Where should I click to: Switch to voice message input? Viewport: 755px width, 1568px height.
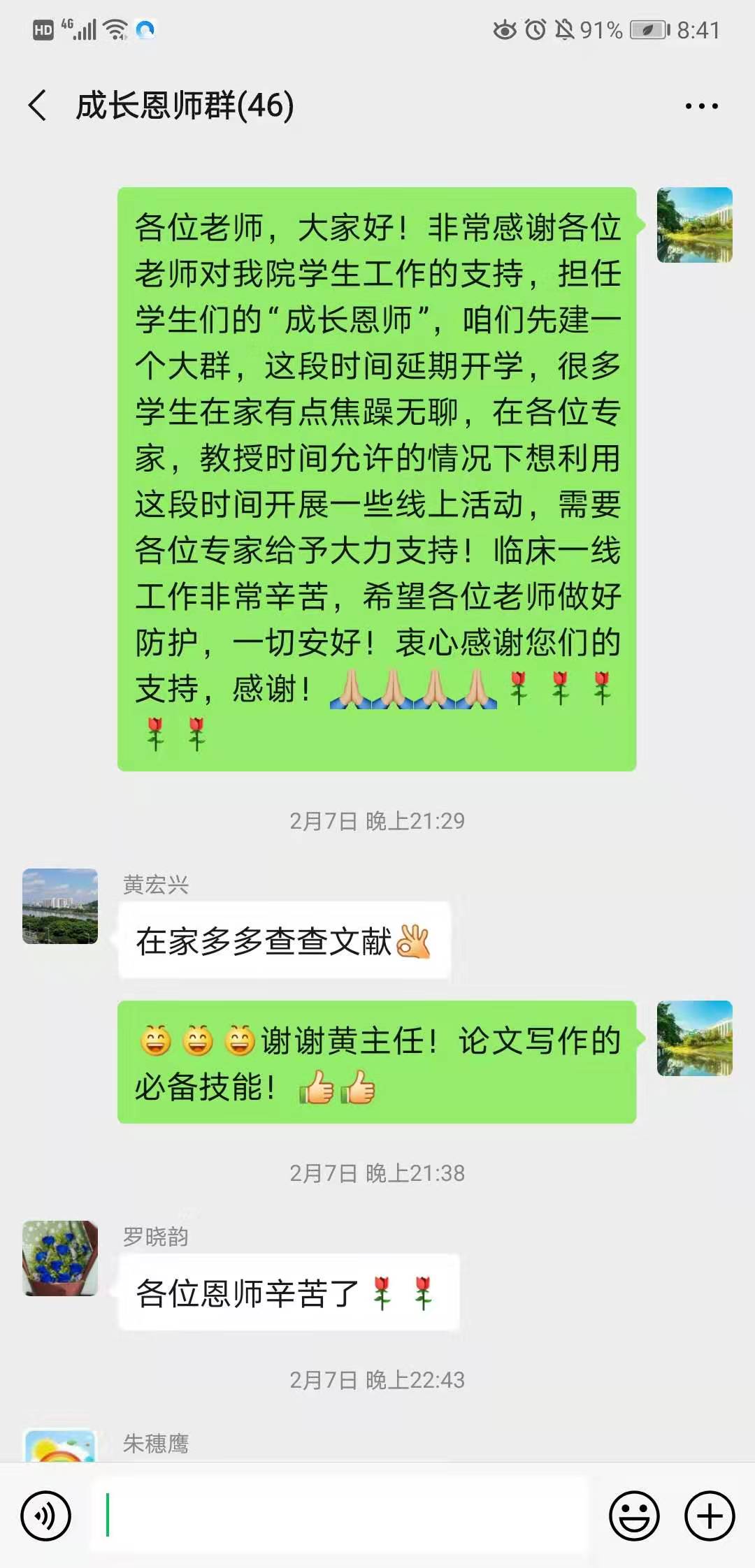point(46,1516)
